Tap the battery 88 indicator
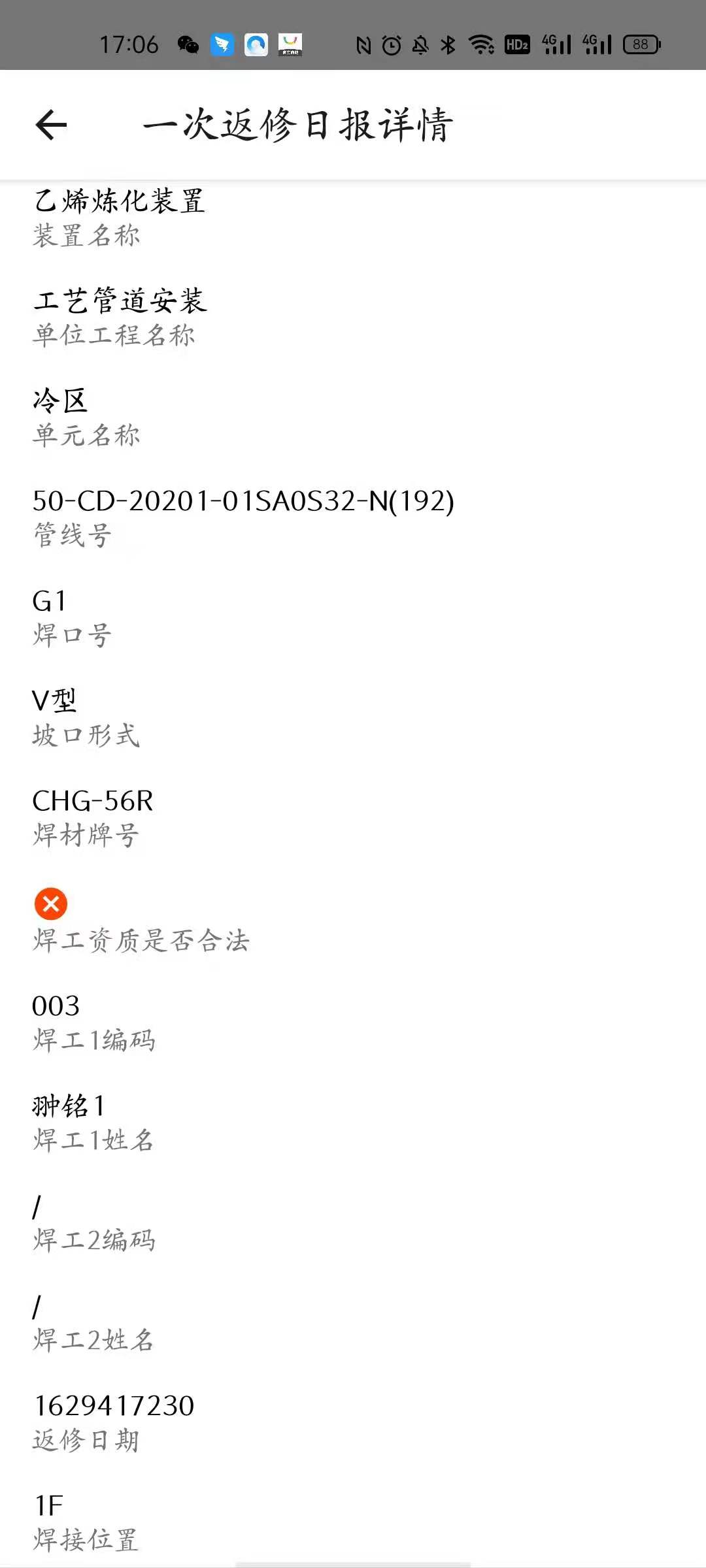Image resolution: width=706 pixels, height=1568 pixels. (x=639, y=44)
